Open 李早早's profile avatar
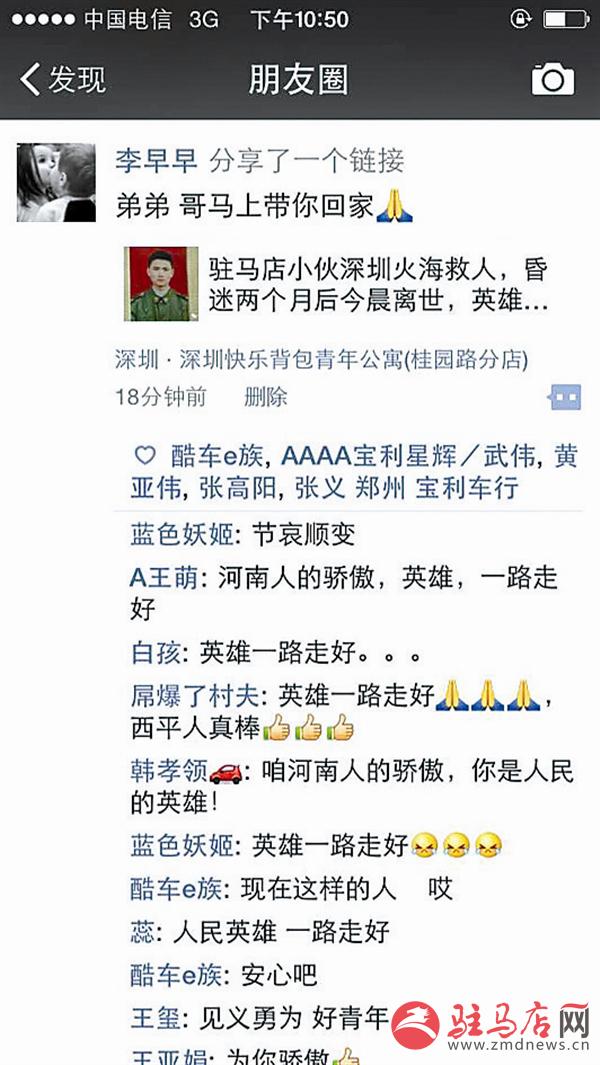 point(56,182)
